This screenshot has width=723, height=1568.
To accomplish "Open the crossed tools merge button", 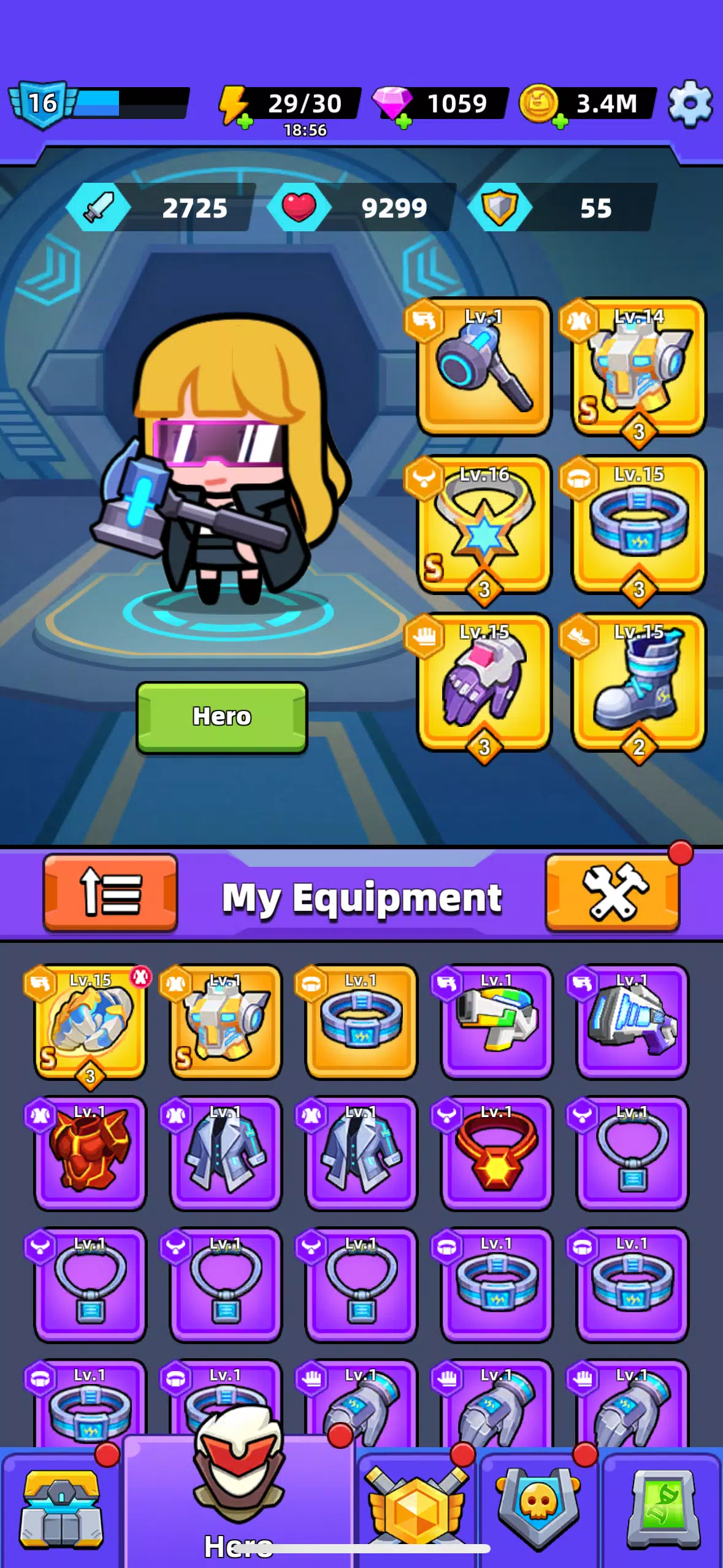I will coord(613,893).
